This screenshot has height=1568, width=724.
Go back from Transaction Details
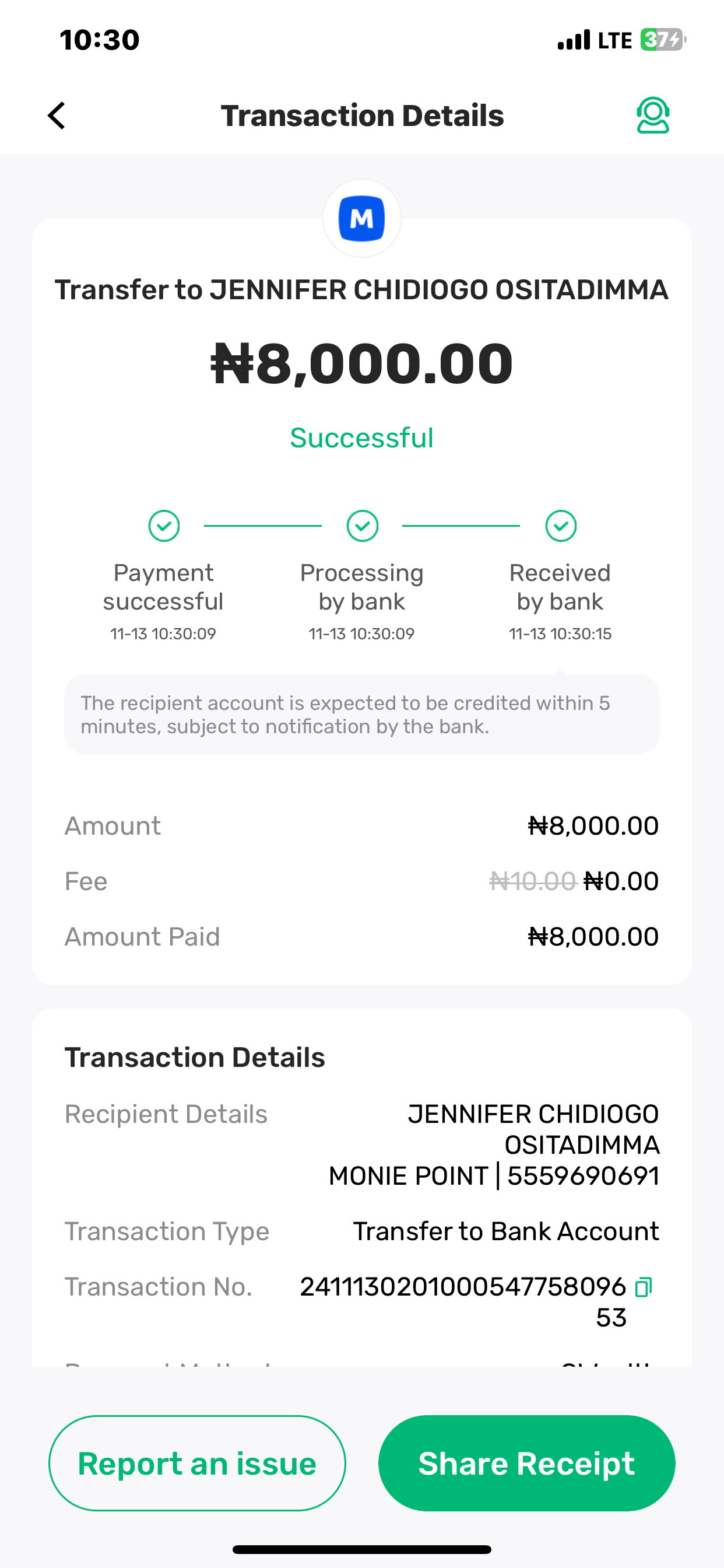click(x=57, y=116)
